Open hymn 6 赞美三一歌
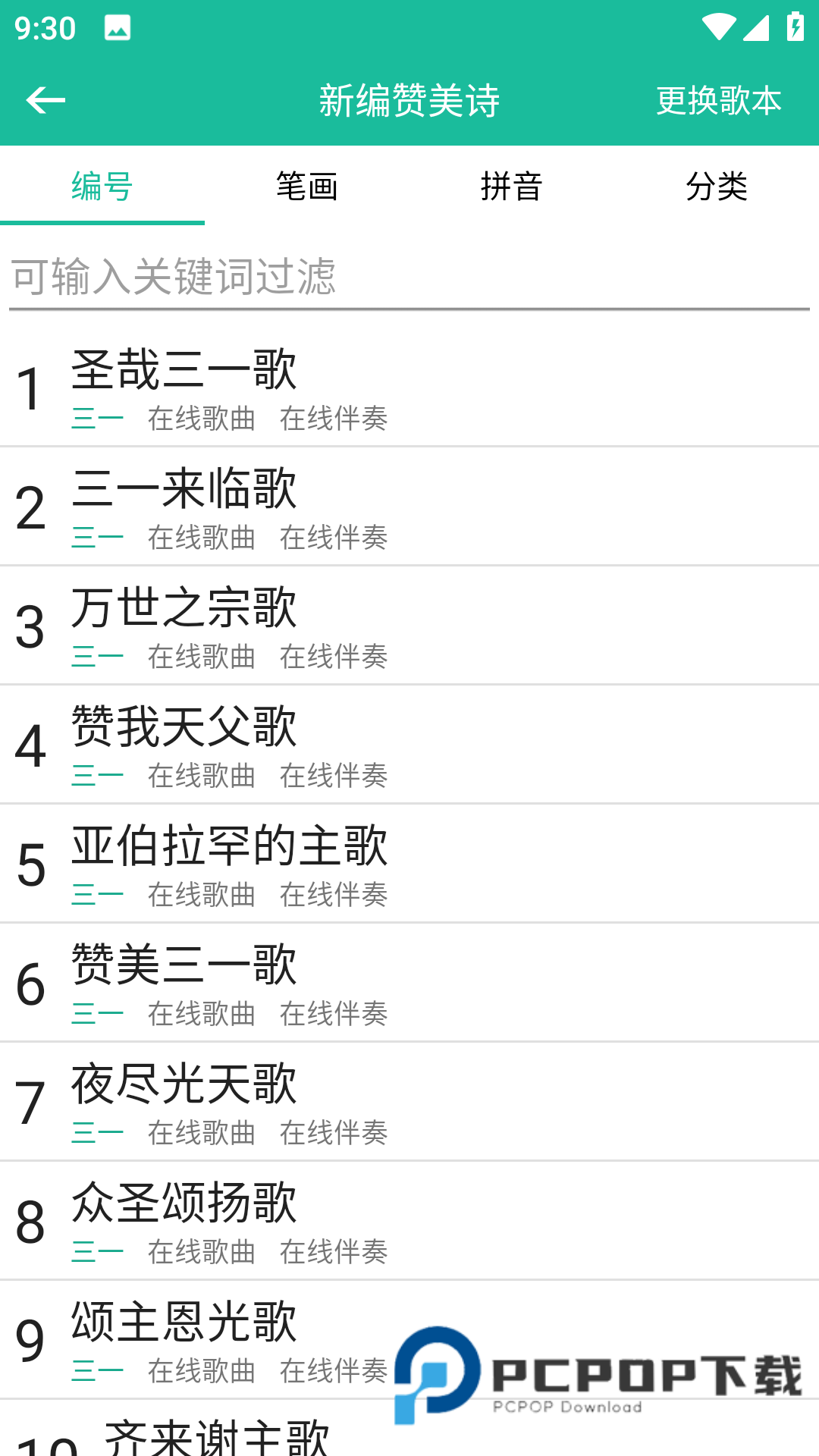 (184, 966)
